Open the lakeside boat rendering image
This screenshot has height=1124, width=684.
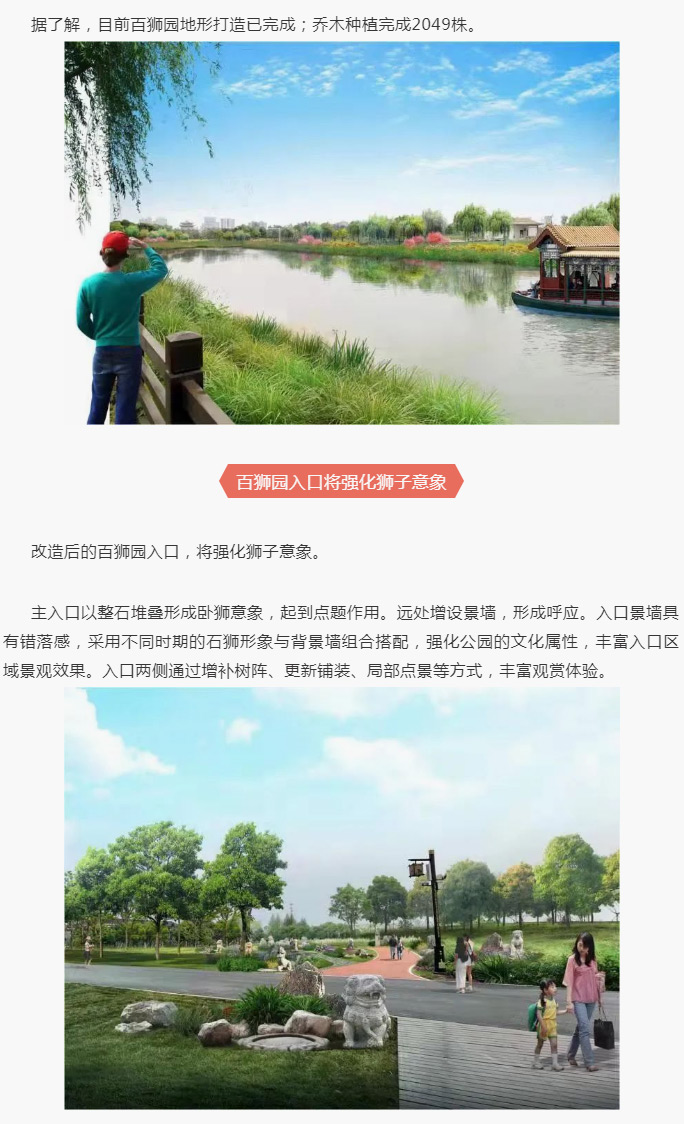coord(342,233)
